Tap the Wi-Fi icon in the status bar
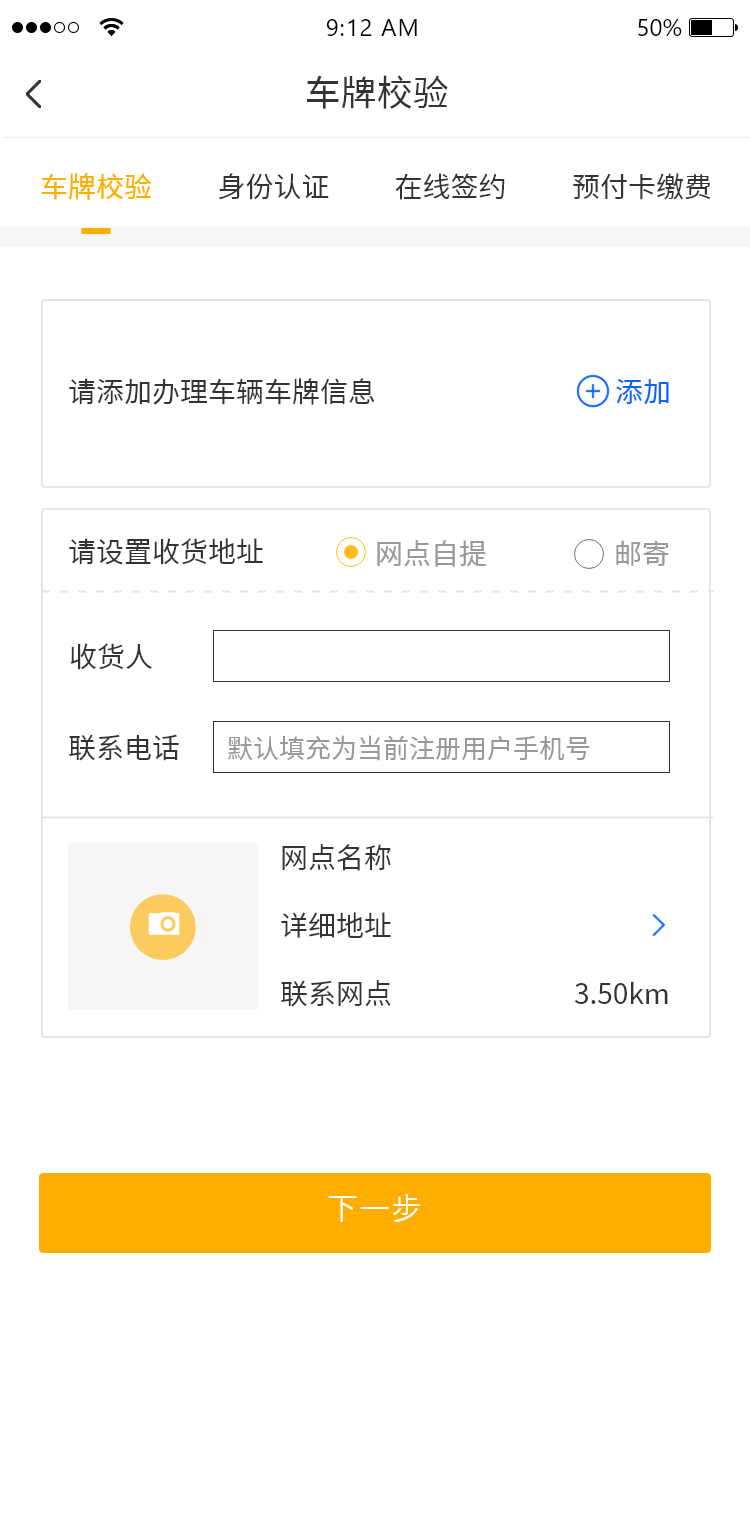Viewport: 750px width, 1530px height. pyautogui.click(x=111, y=27)
